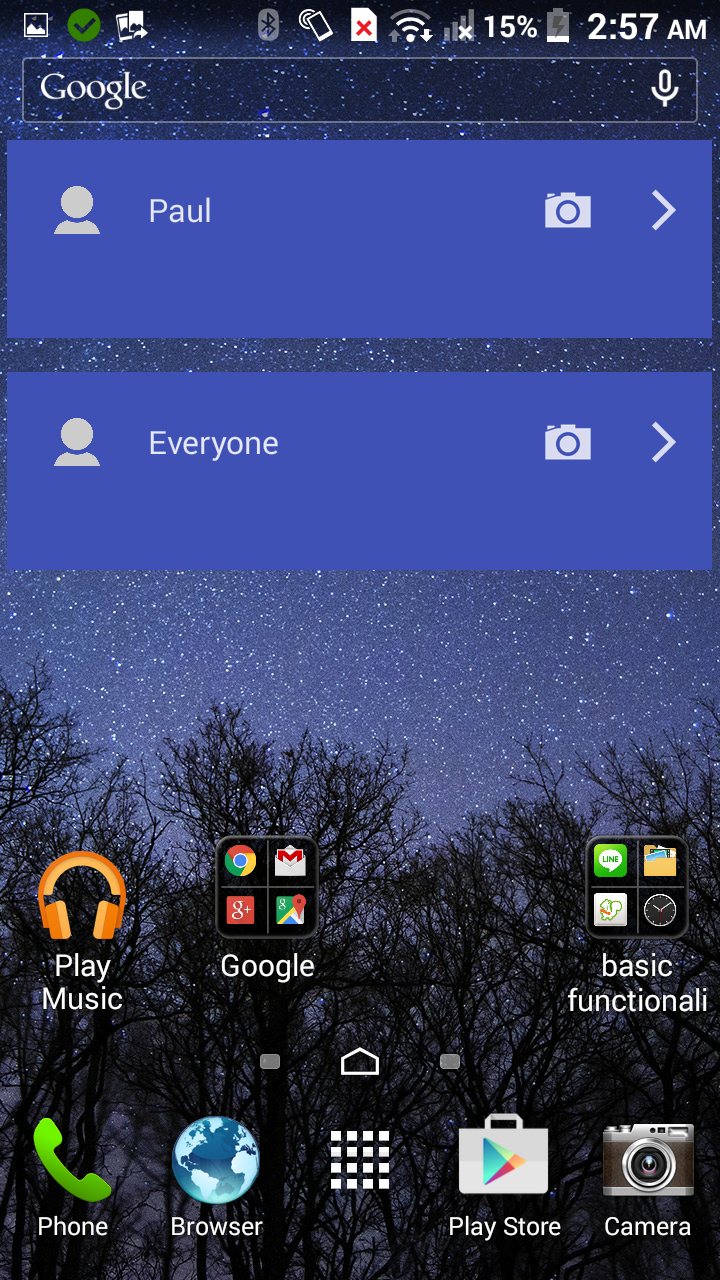Open the basic functionality folder
The image size is (720, 1280).
tap(637, 924)
